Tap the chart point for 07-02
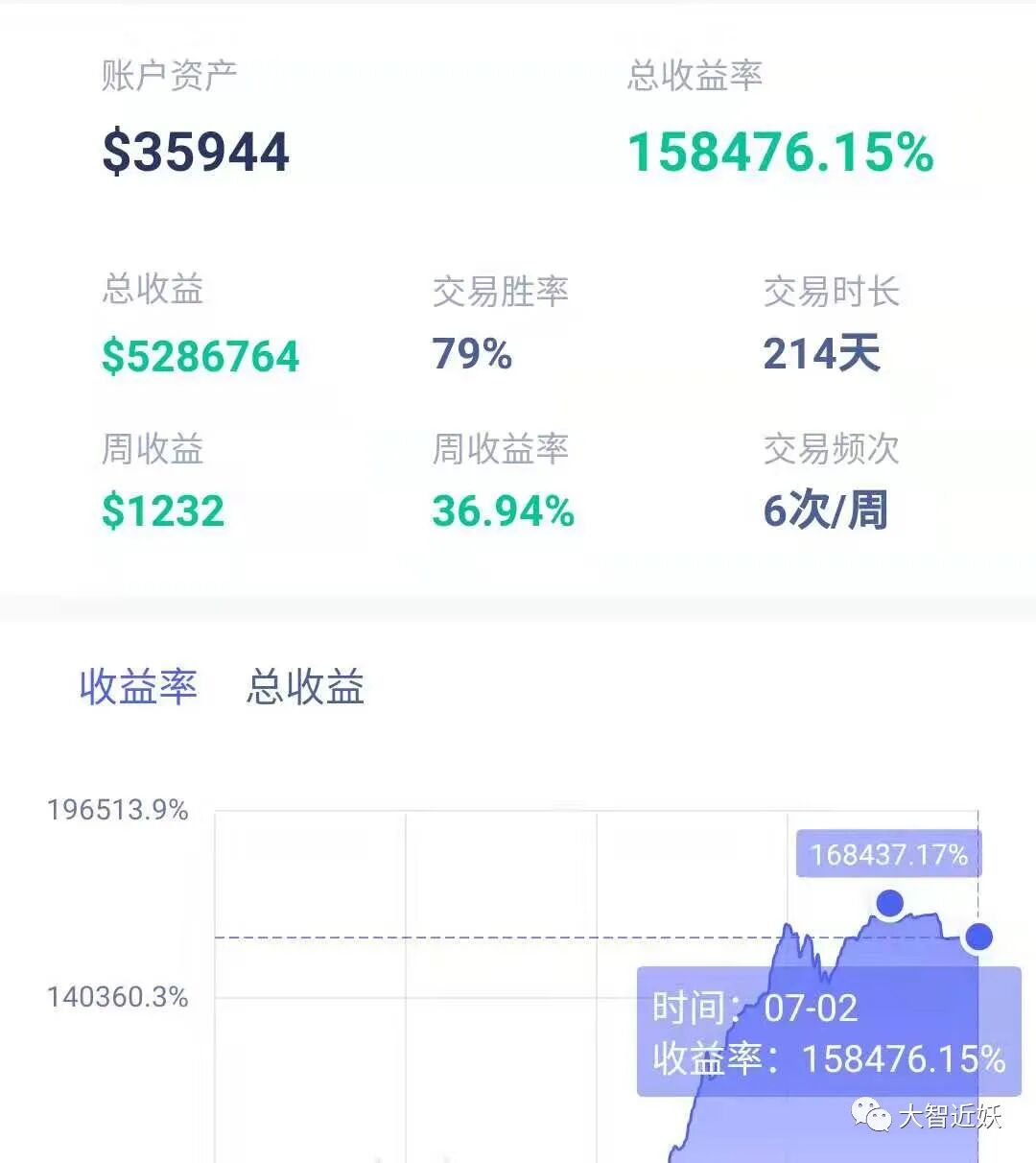Image resolution: width=1036 pixels, height=1163 pixels. point(978,937)
